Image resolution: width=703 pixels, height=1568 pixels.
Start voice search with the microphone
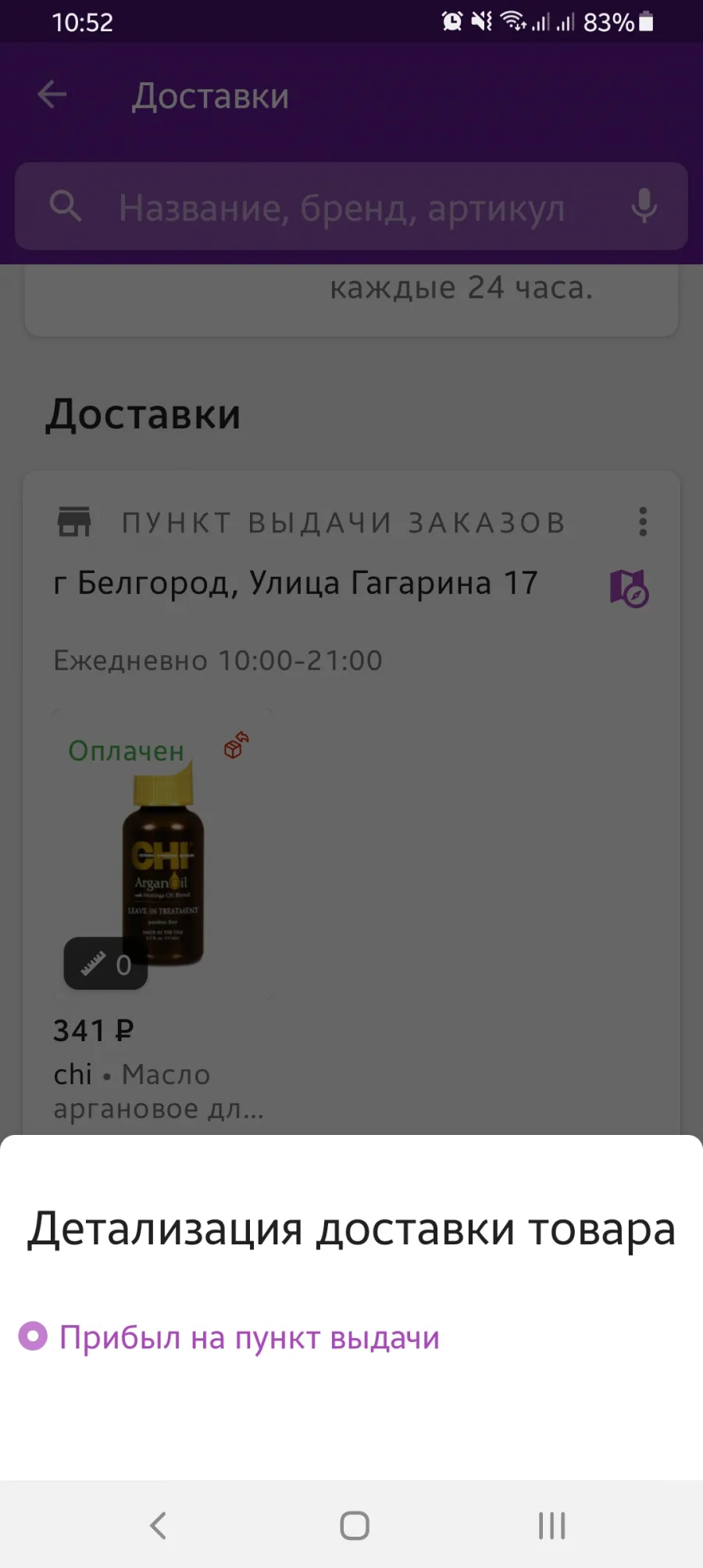(x=644, y=207)
